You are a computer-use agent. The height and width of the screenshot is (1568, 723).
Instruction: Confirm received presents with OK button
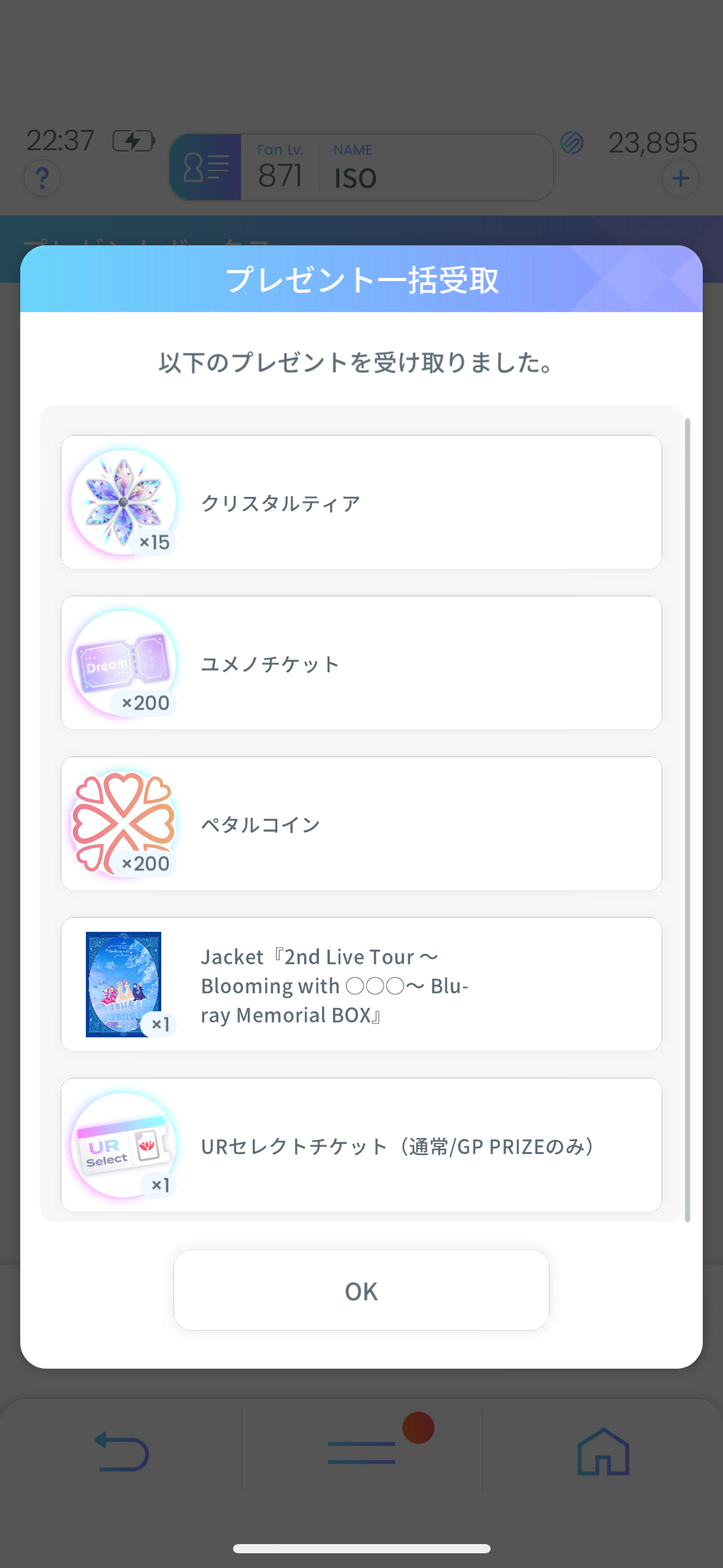point(361,1290)
